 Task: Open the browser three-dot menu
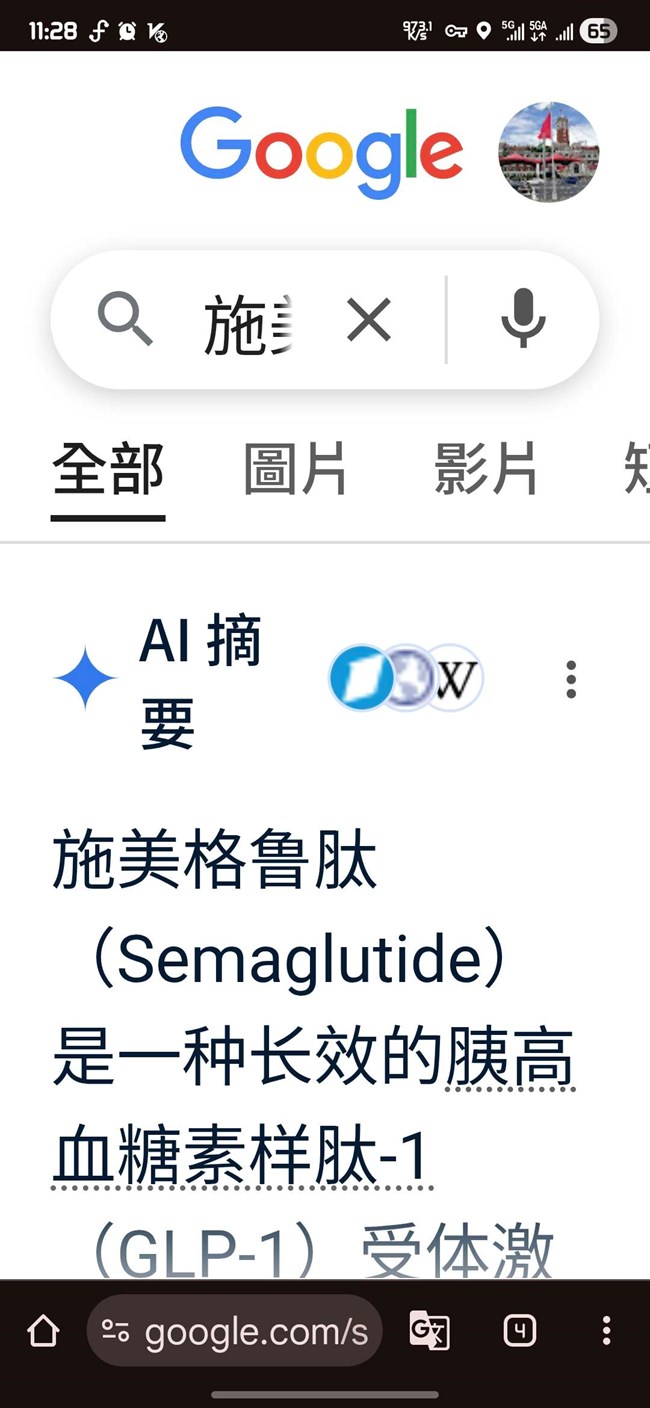pos(606,1331)
